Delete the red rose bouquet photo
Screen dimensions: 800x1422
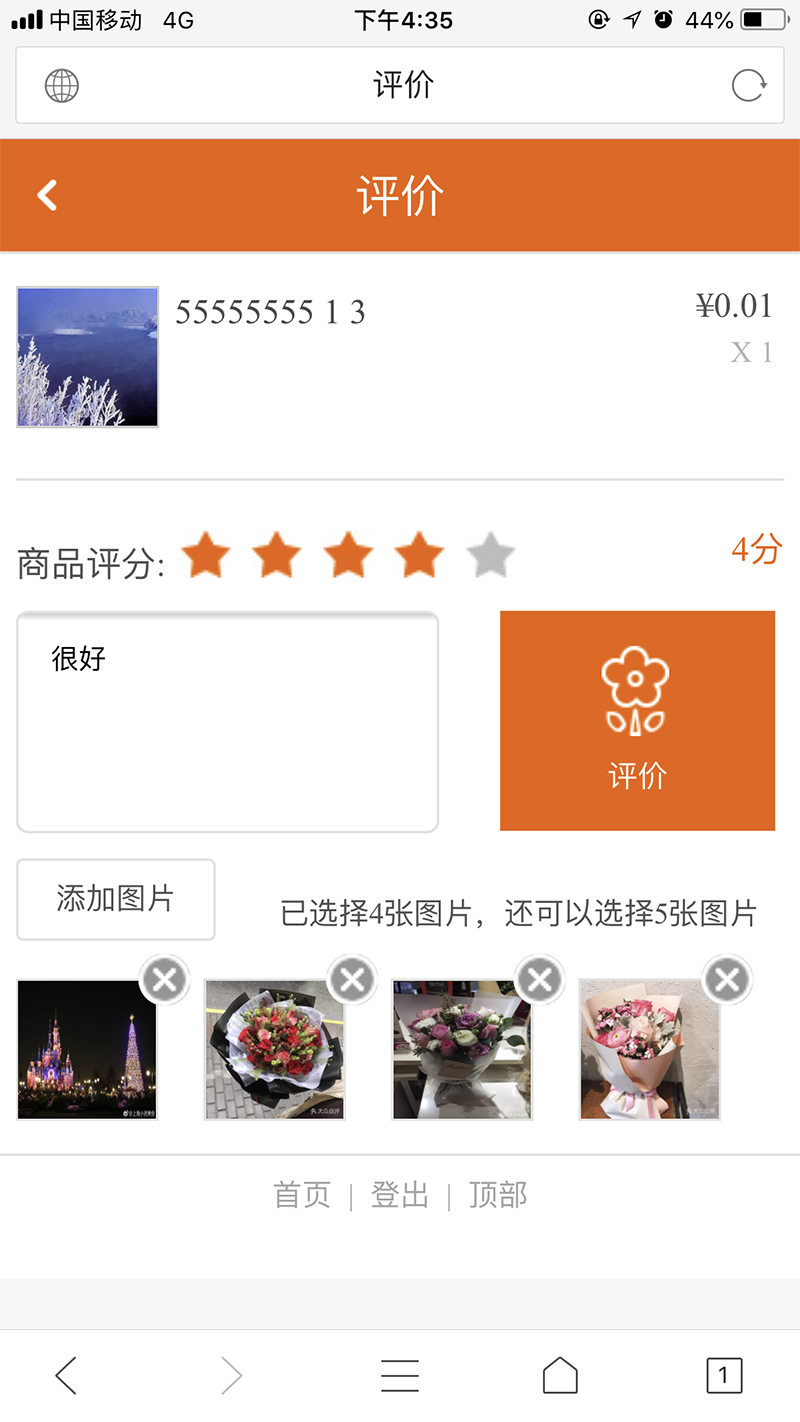(352, 980)
